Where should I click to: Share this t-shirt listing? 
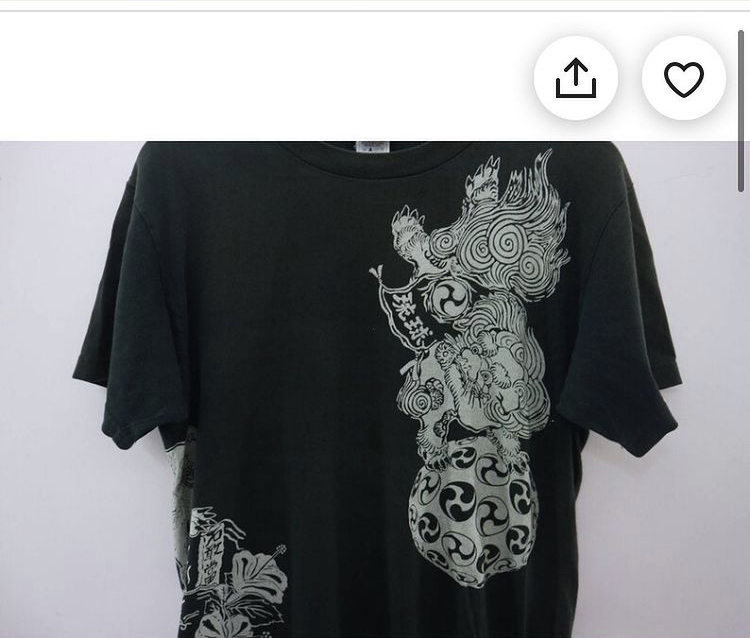575,79
